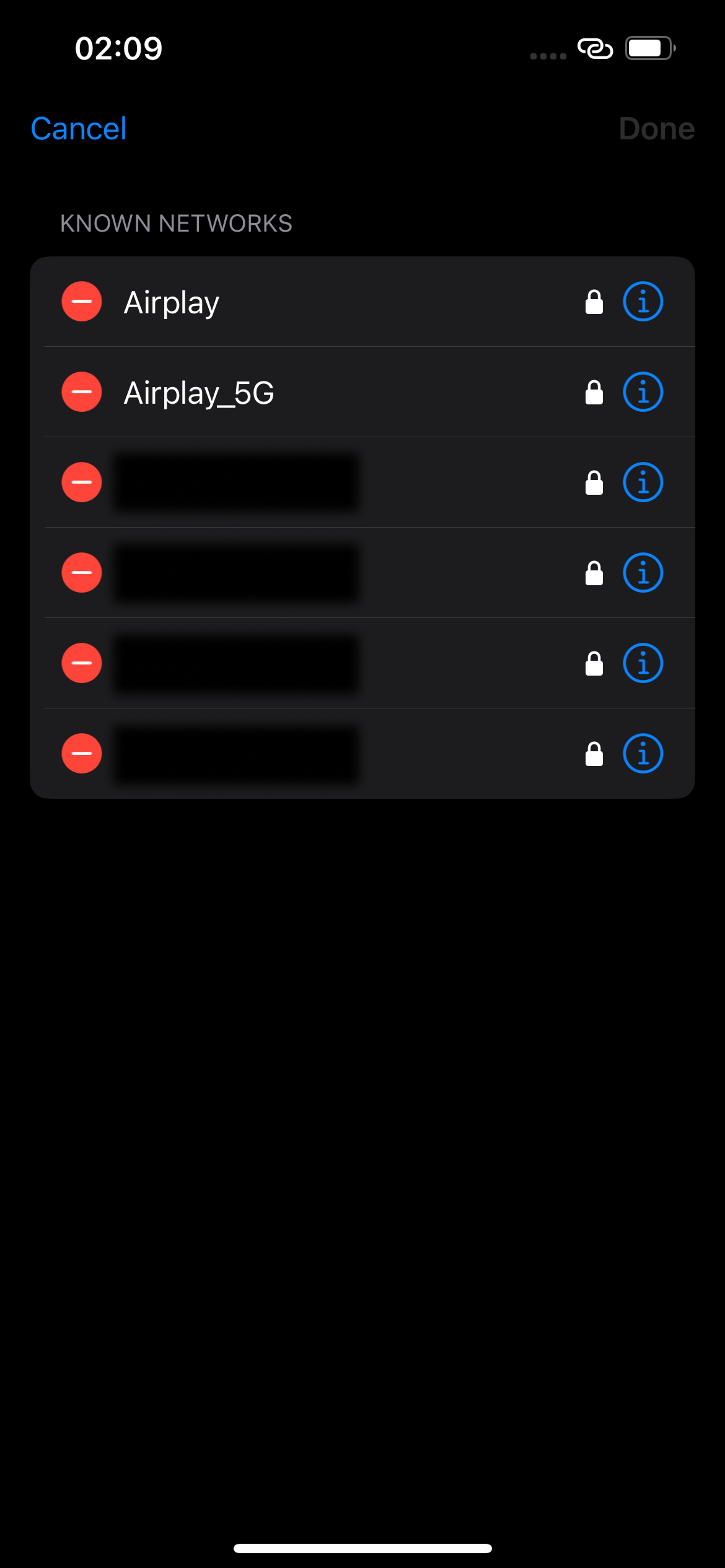Screen dimensions: 725x1568
Task: Tap the red minus beside Airplay_5G
Action: (x=81, y=391)
